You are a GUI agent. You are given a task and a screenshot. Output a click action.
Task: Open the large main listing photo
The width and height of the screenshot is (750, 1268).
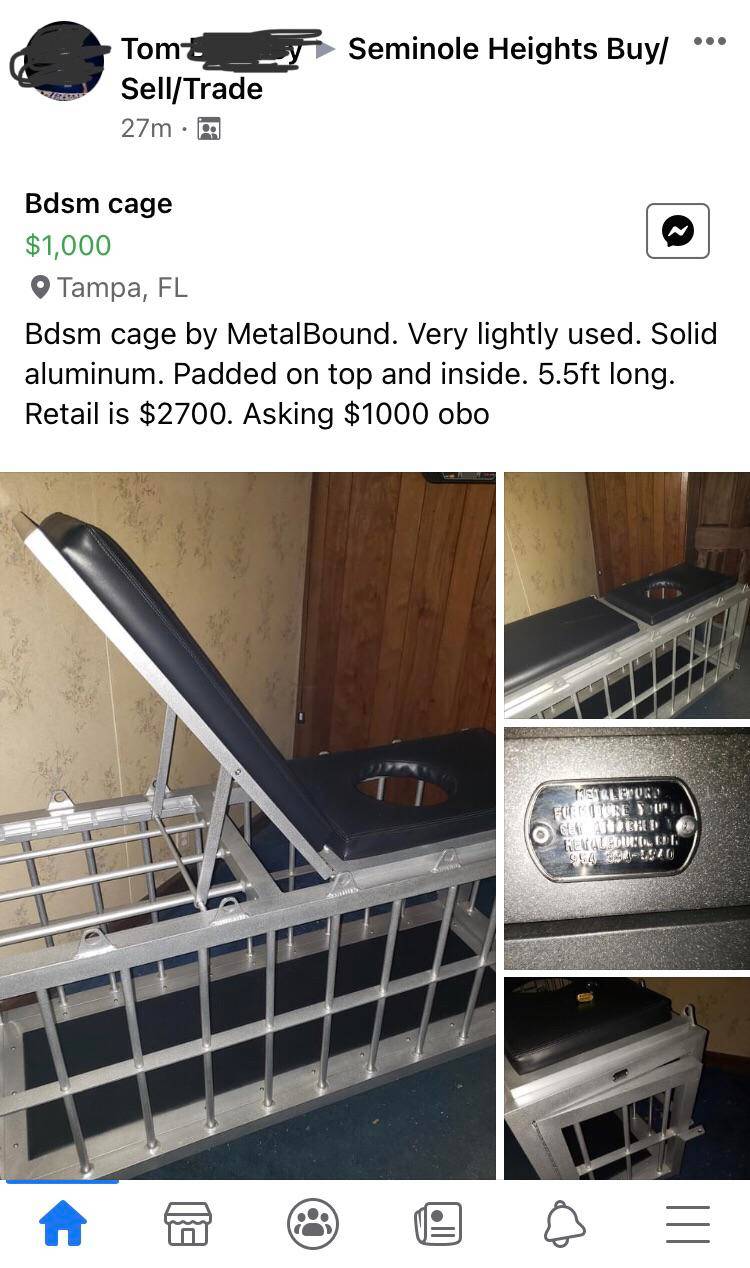click(247, 825)
